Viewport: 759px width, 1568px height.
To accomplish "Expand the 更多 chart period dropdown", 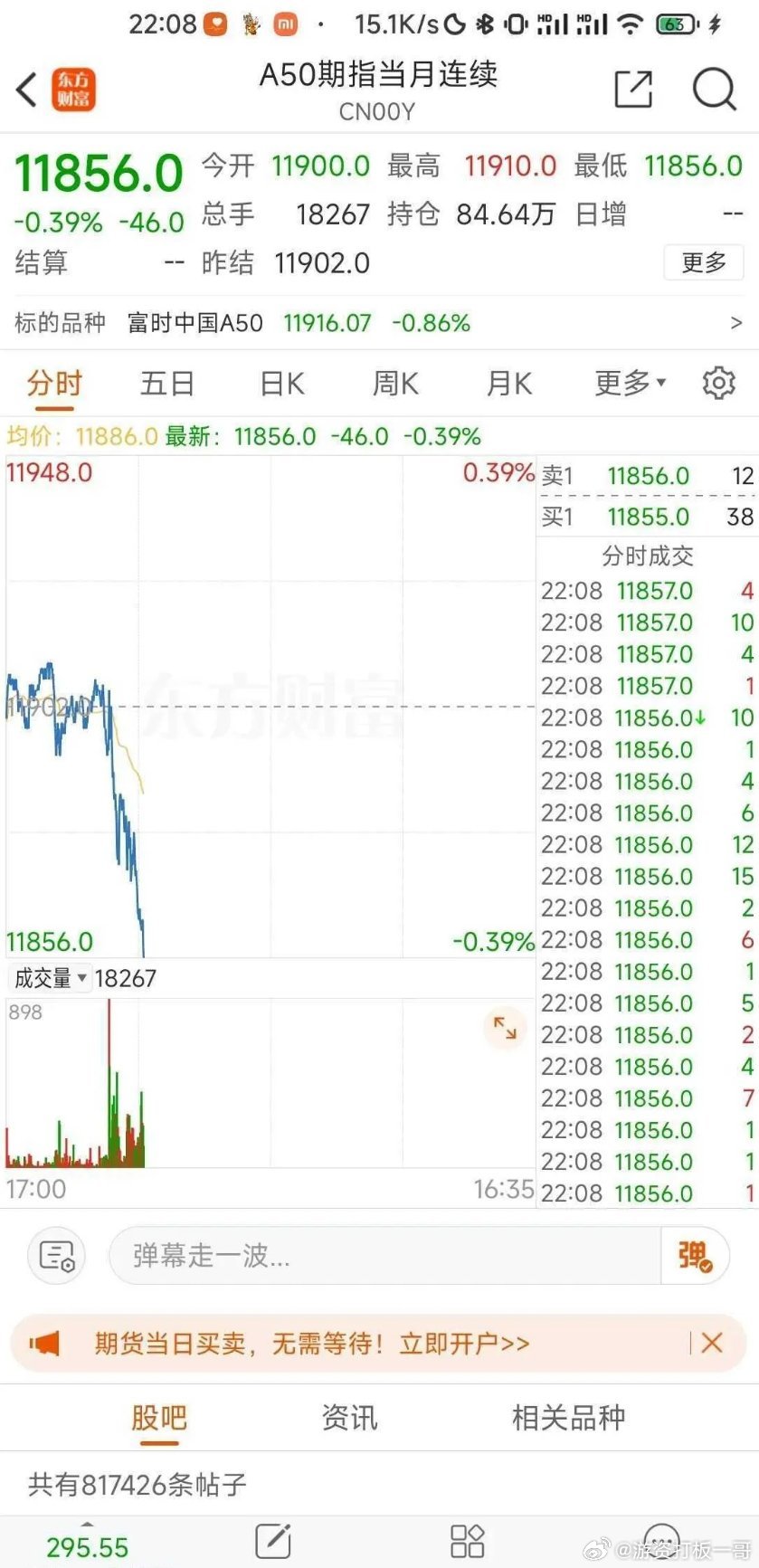I will coord(631,384).
